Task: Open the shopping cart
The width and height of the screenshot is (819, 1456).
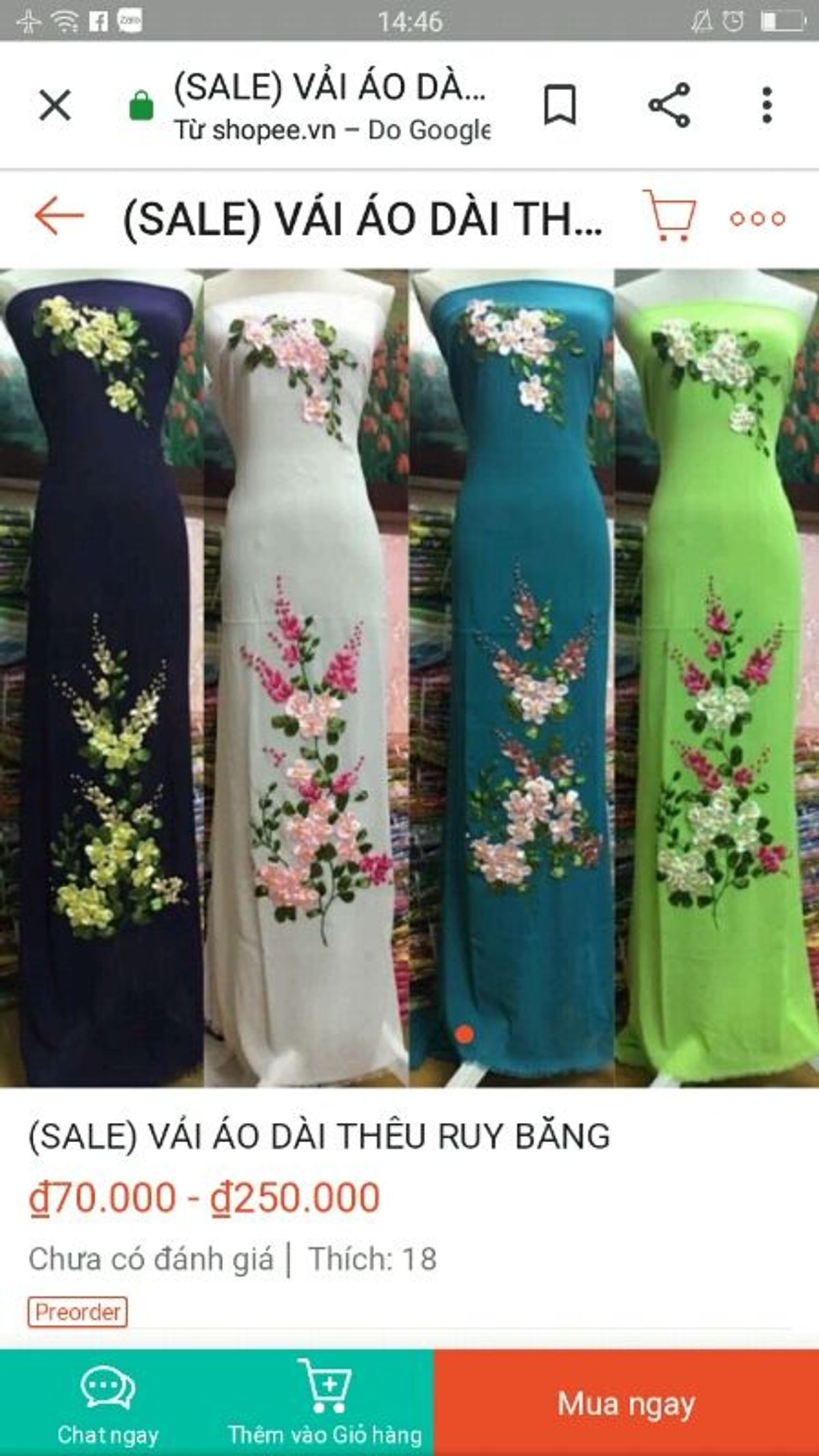Action: coord(670,216)
